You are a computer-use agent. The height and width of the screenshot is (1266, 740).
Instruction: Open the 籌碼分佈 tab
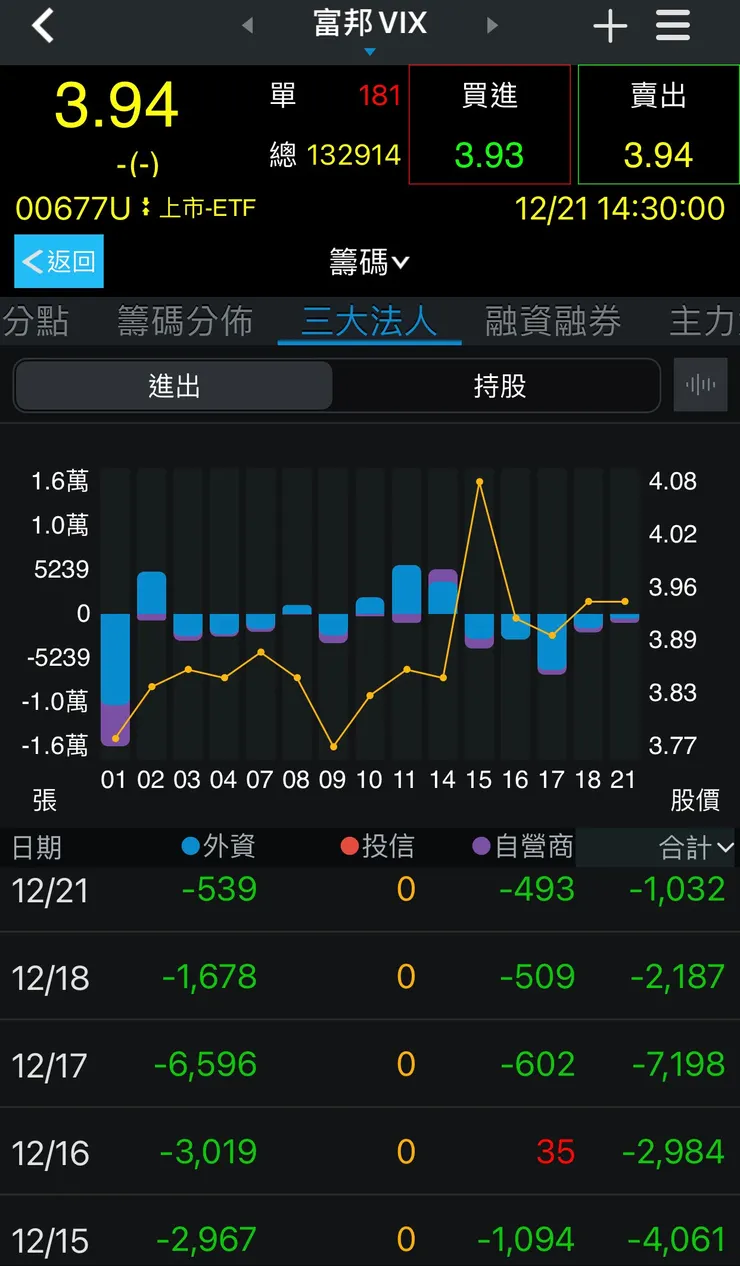point(184,320)
